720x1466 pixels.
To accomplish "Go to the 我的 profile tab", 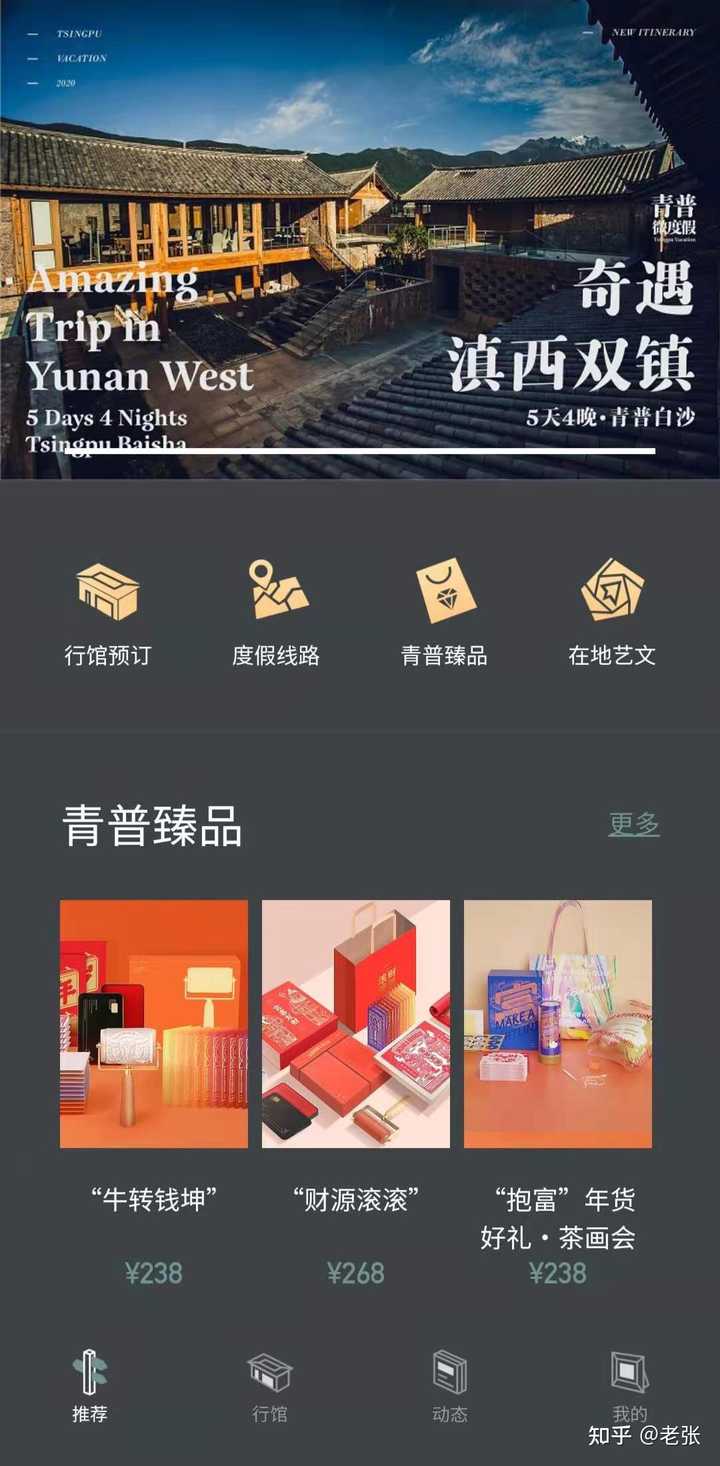I will point(630,1386).
